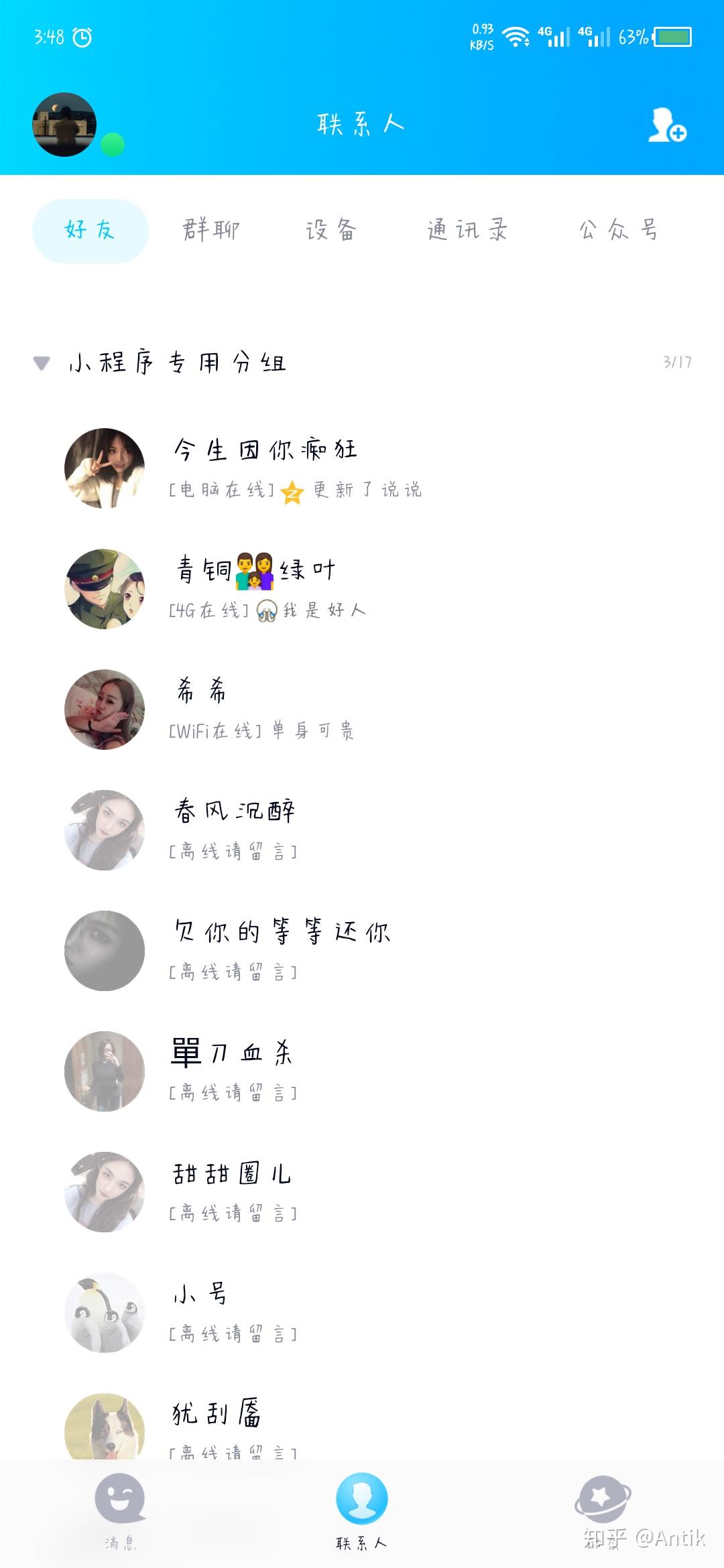Image resolution: width=724 pixels, height=1568 pixels.
Task: Switch to the 群聊 tab
Action: (210, 231)
